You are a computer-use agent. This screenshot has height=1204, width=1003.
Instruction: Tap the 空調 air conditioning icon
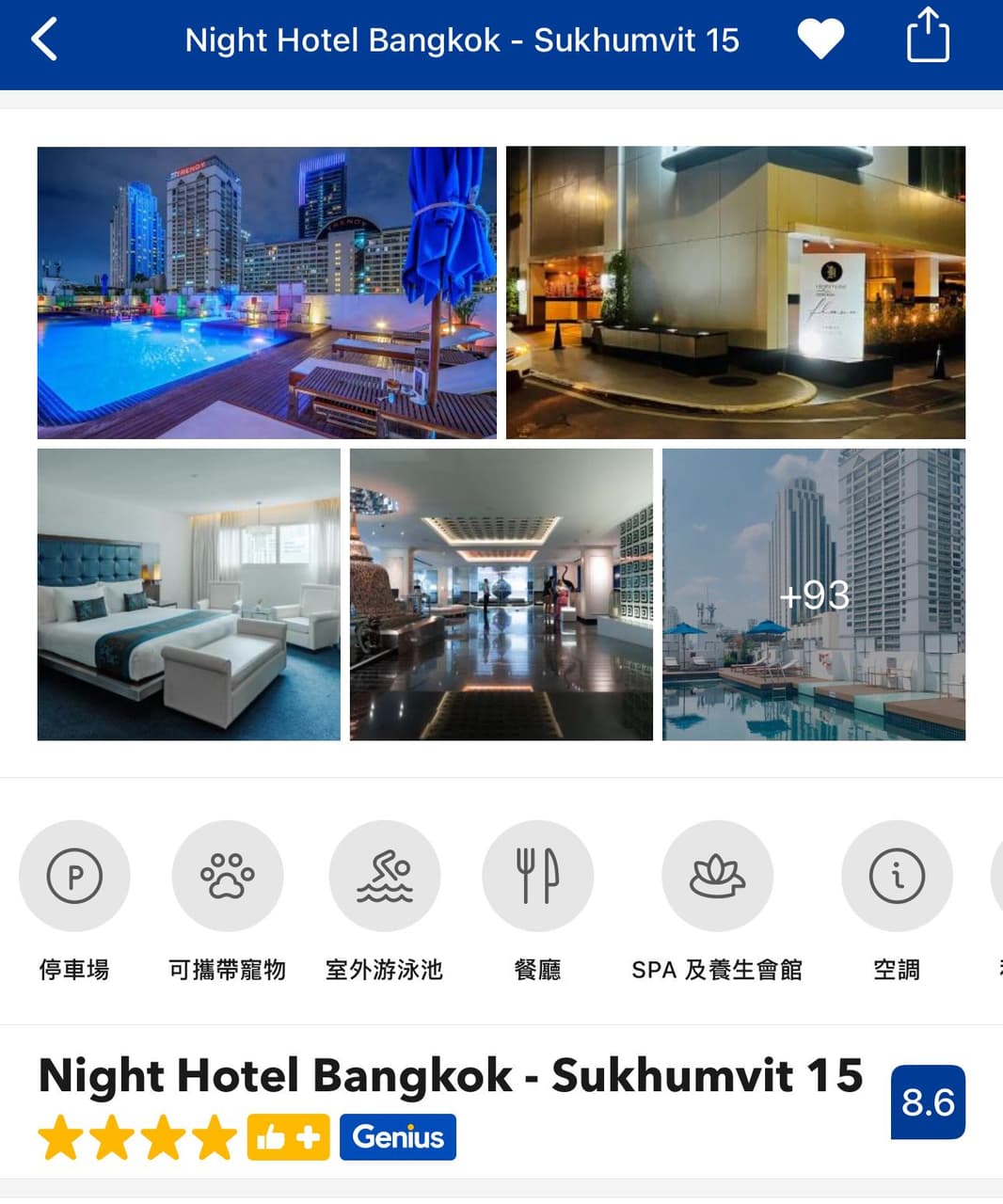896,876
